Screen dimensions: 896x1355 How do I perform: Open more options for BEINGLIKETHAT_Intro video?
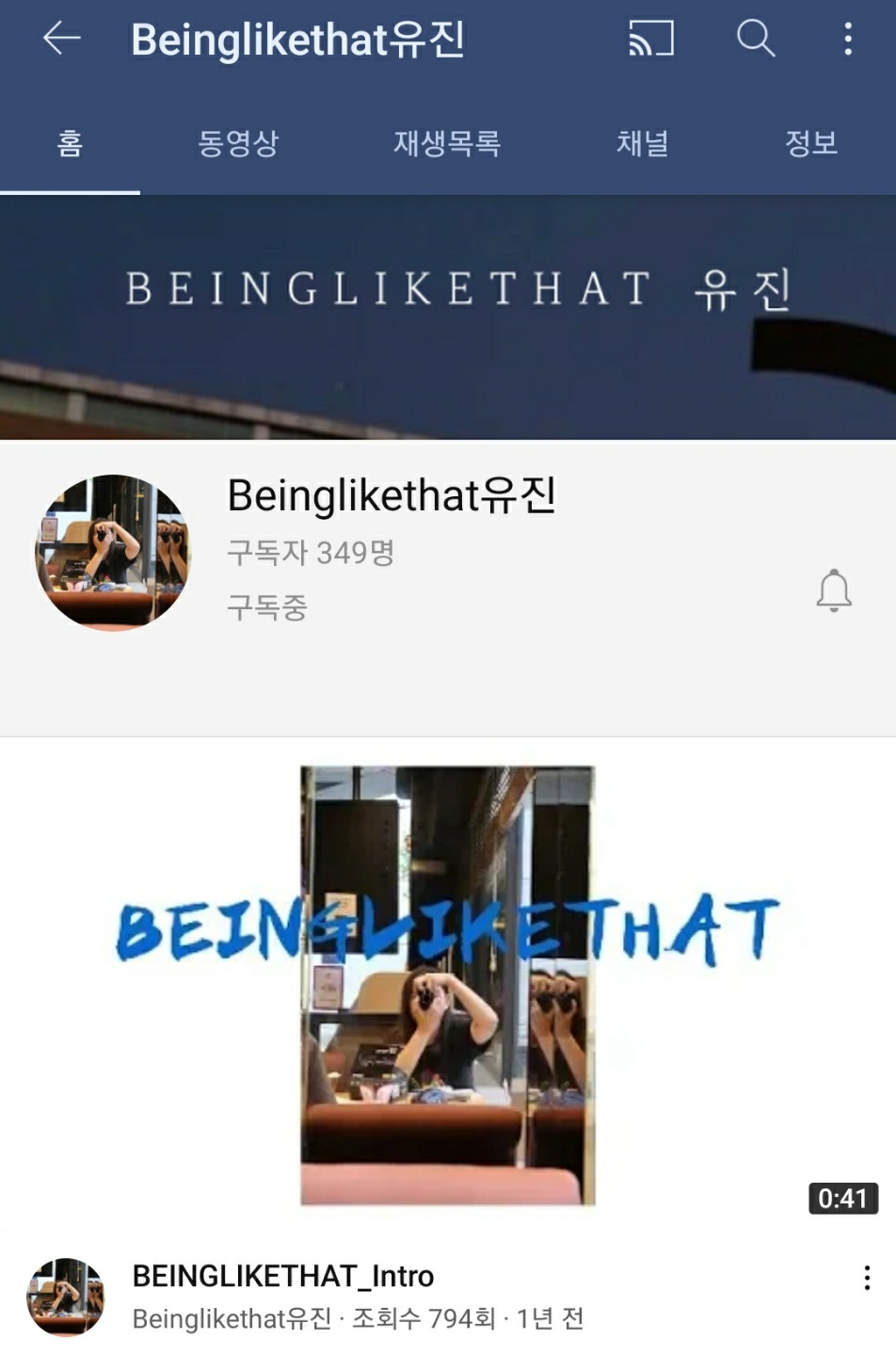[x=867, y=1278]
